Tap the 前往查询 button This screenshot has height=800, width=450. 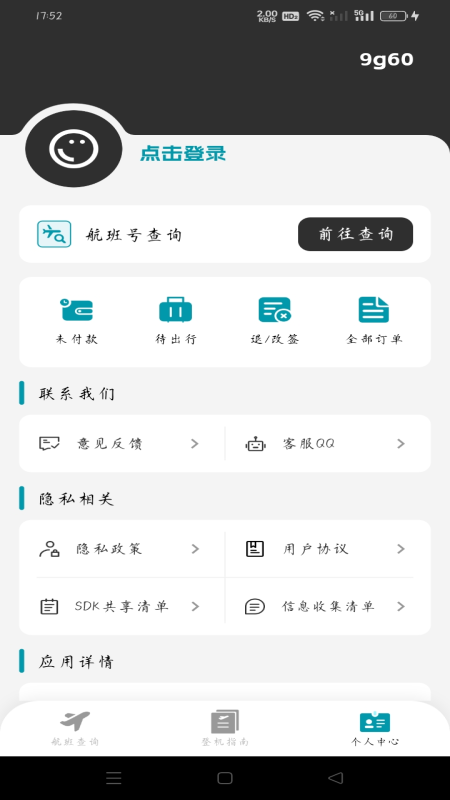coord(355,234)
